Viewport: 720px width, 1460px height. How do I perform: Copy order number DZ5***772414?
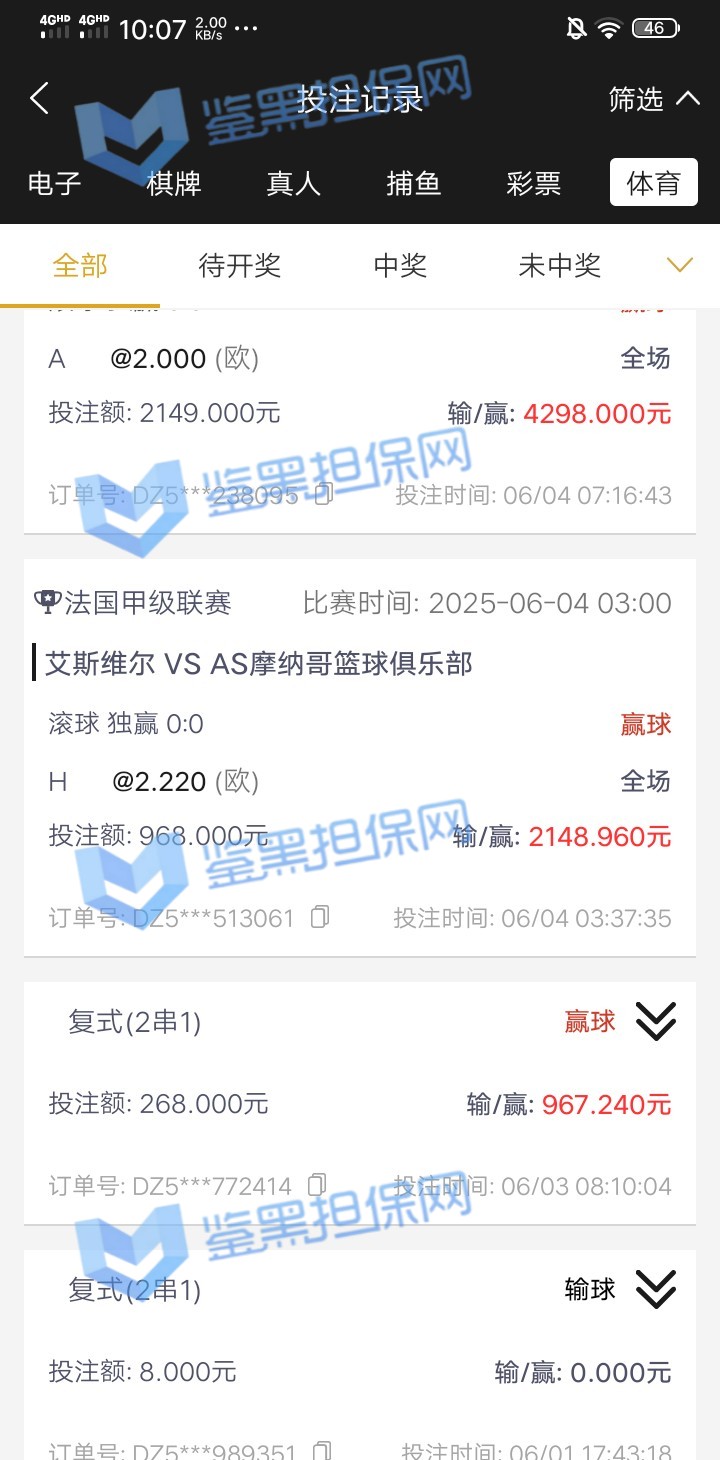tap(317, 1185)
